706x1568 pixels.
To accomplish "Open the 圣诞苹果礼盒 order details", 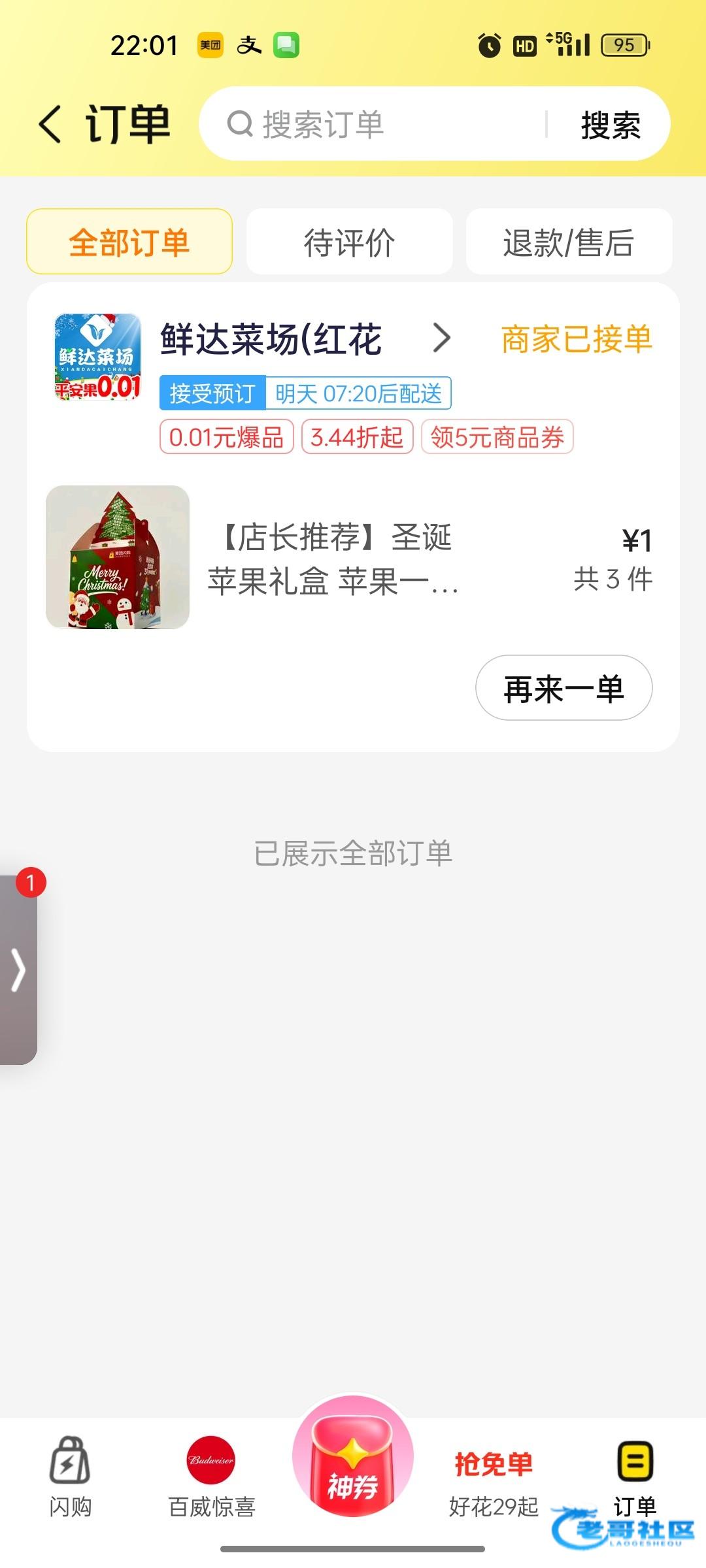I will point(333,559).
